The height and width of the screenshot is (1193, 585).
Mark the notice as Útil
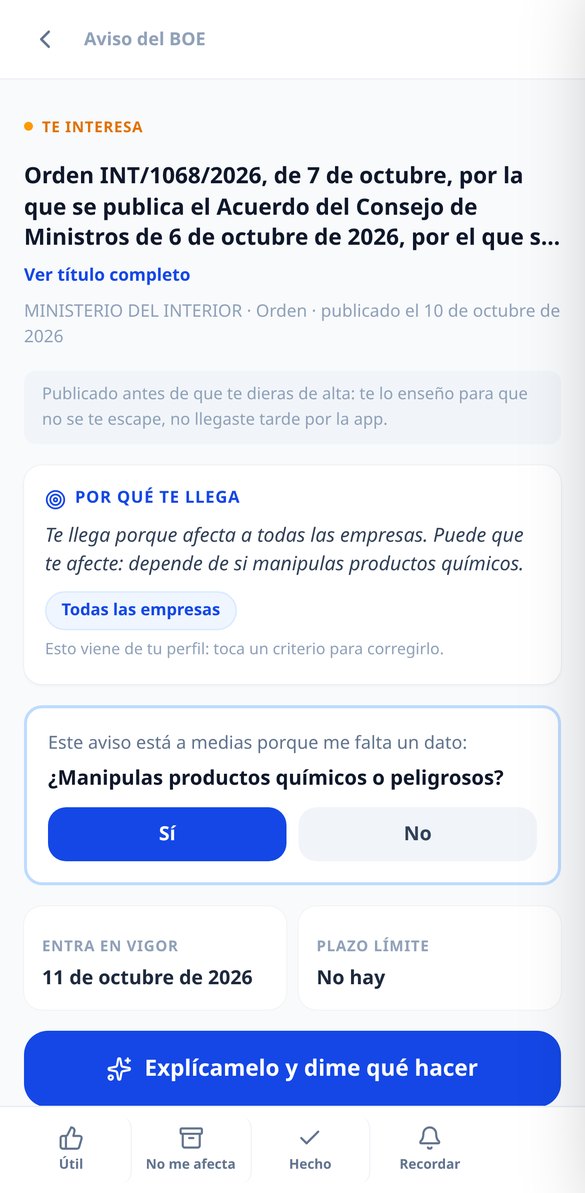click(x=71, y=1150)
